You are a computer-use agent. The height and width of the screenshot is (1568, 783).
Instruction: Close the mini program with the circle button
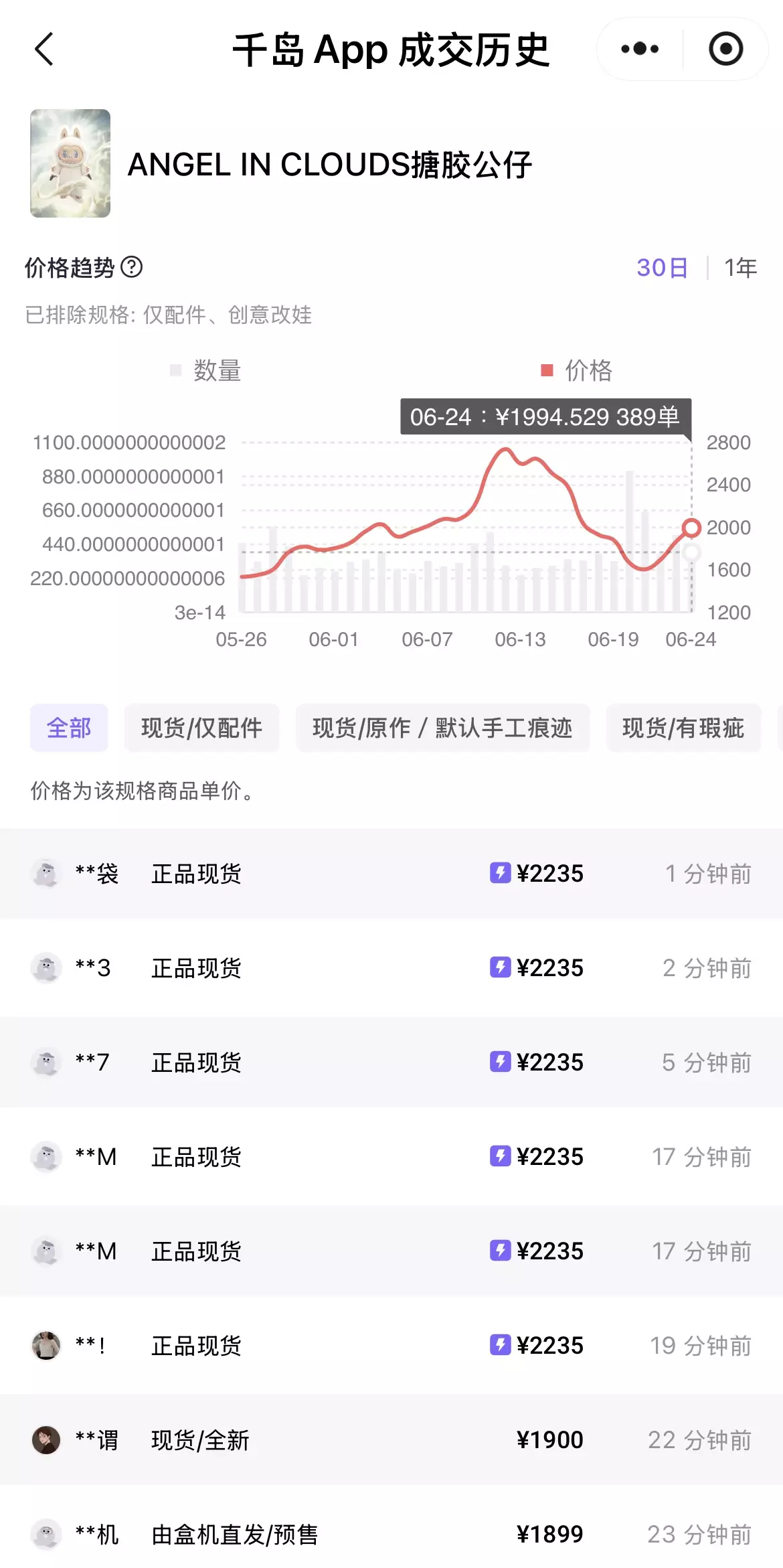(725, 49)
